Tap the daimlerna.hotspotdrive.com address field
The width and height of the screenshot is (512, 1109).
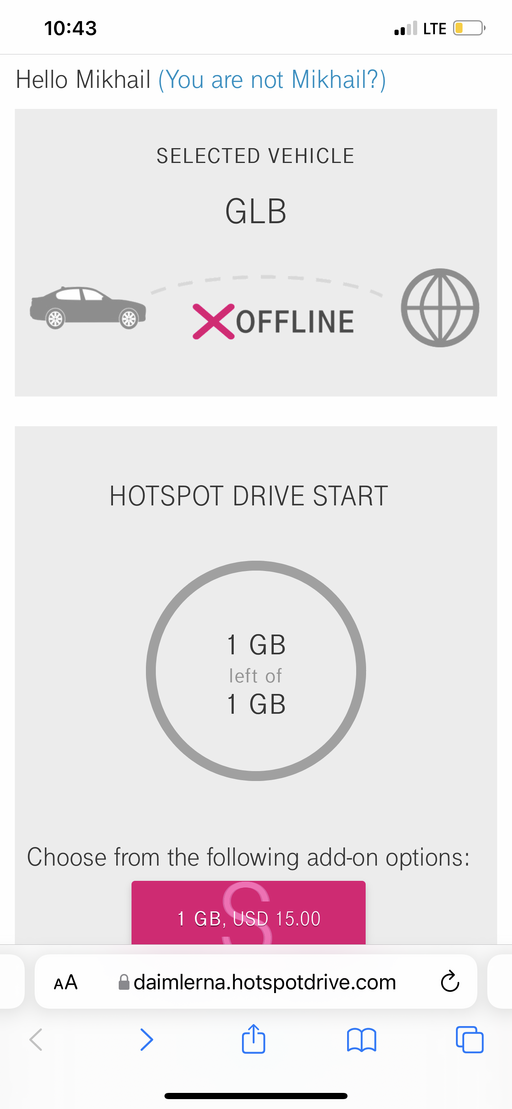click(256, 982)
